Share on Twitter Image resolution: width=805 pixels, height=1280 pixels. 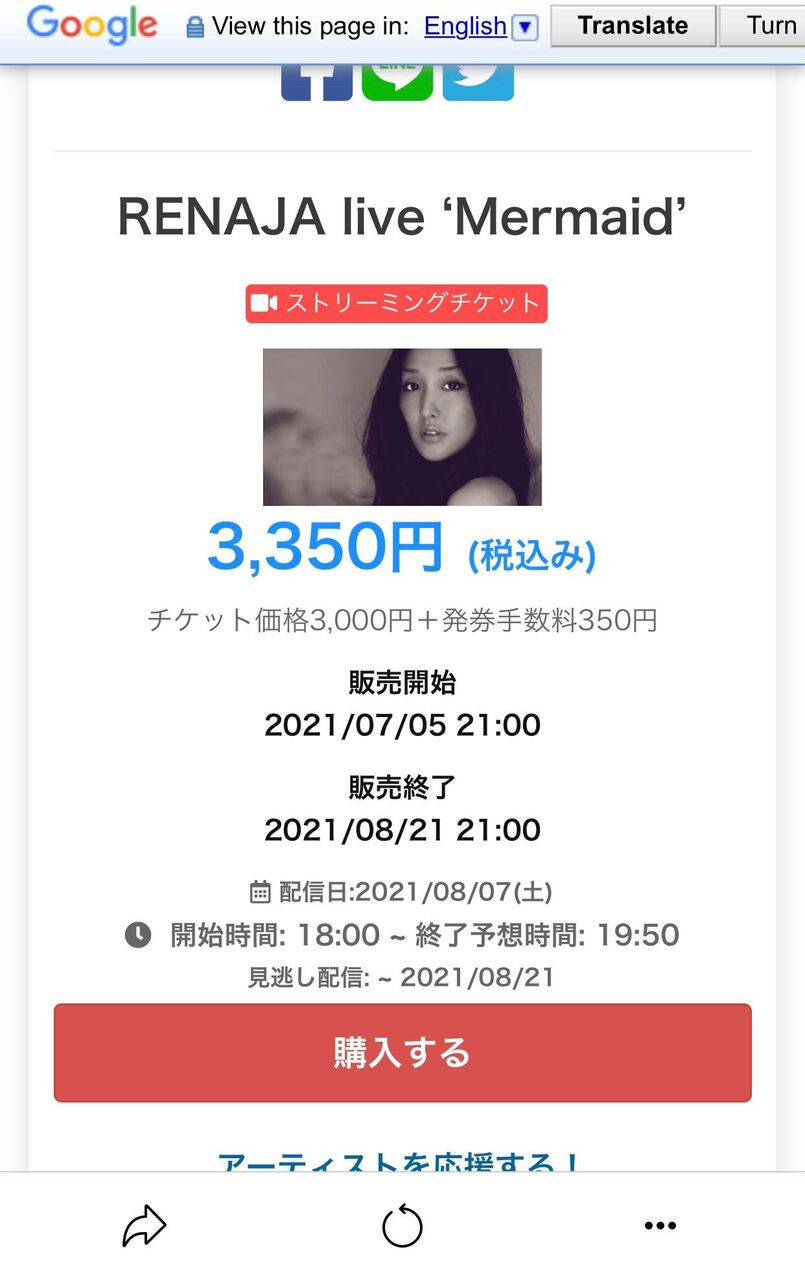point(478,82)
